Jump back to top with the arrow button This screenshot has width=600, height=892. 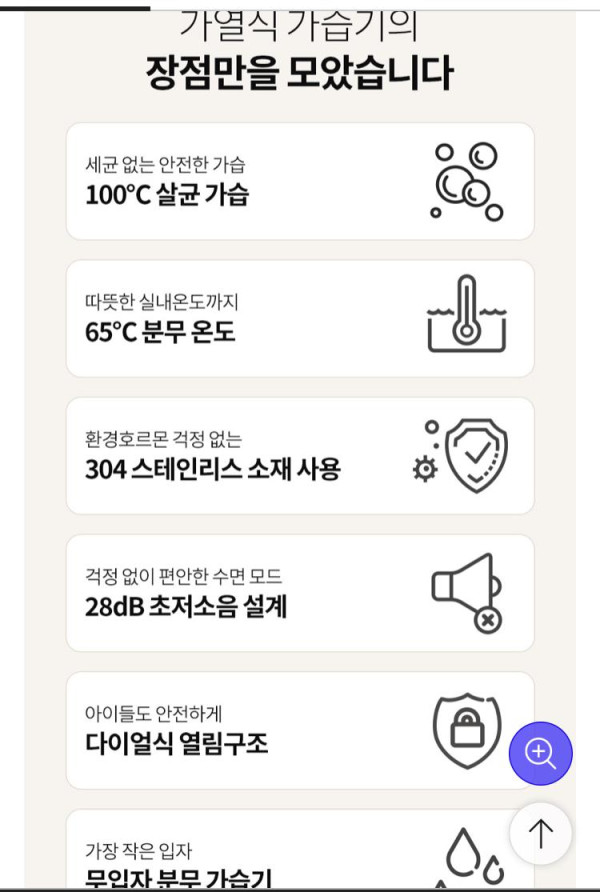coord(541,833)
